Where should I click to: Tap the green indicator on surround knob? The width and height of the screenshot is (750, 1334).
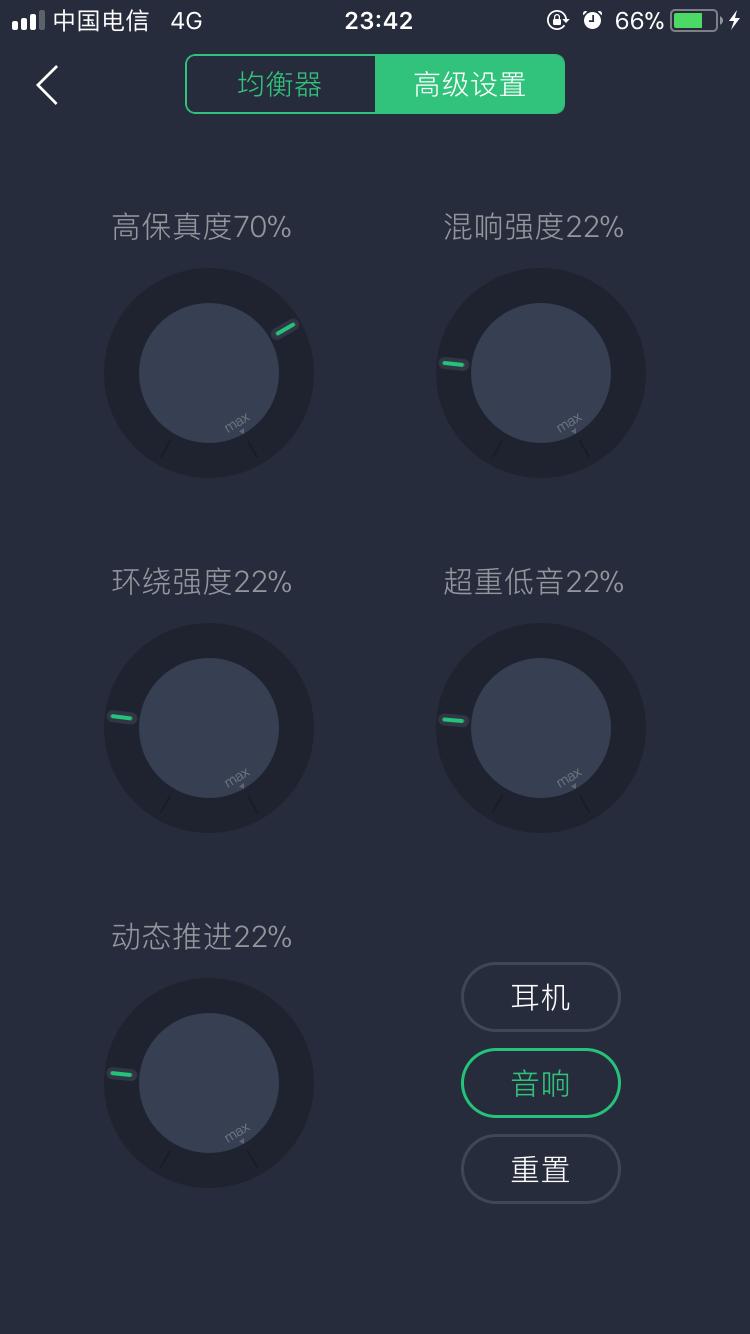click(122, 715)
